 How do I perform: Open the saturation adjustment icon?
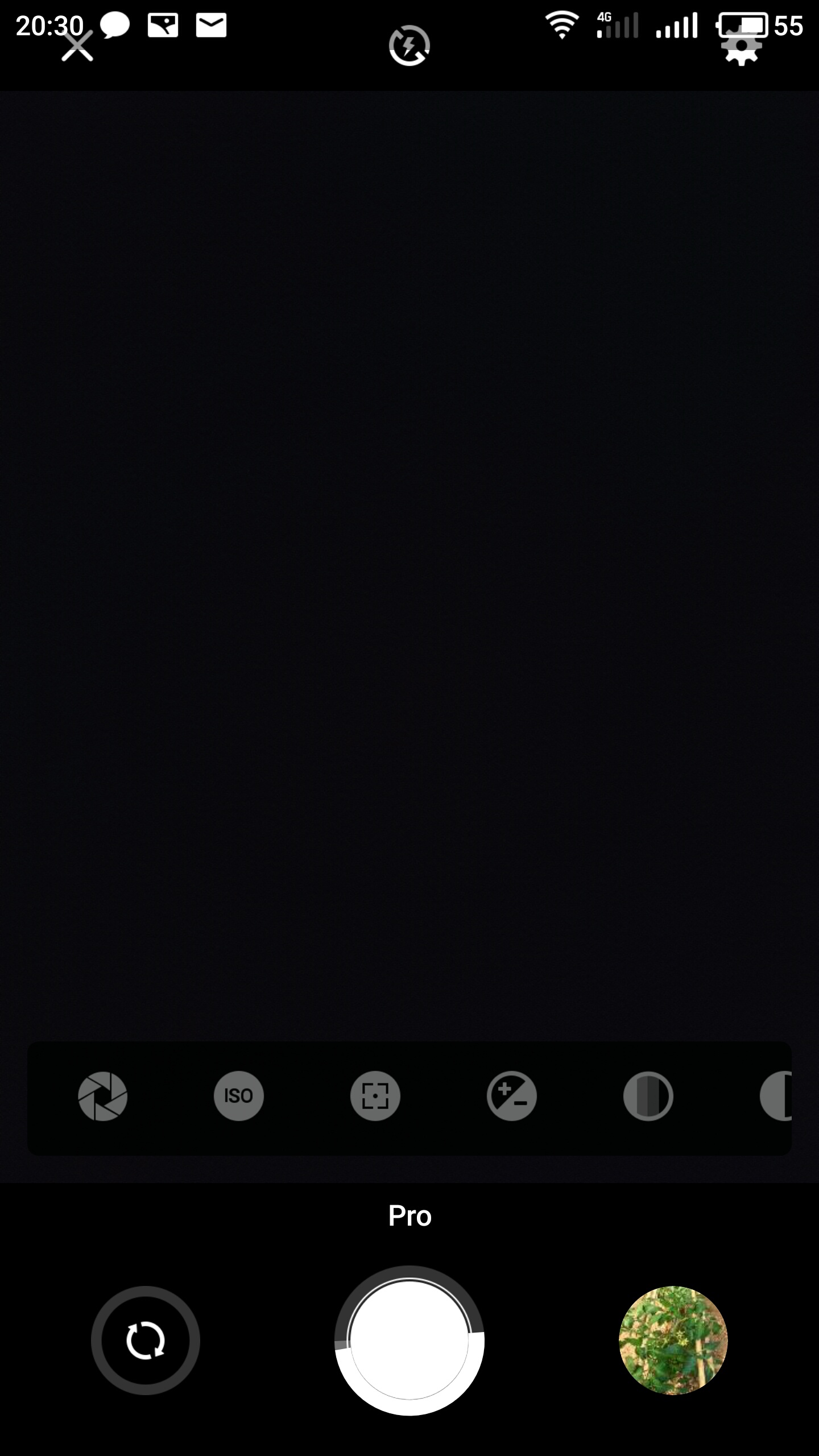tap(648, 1096)
